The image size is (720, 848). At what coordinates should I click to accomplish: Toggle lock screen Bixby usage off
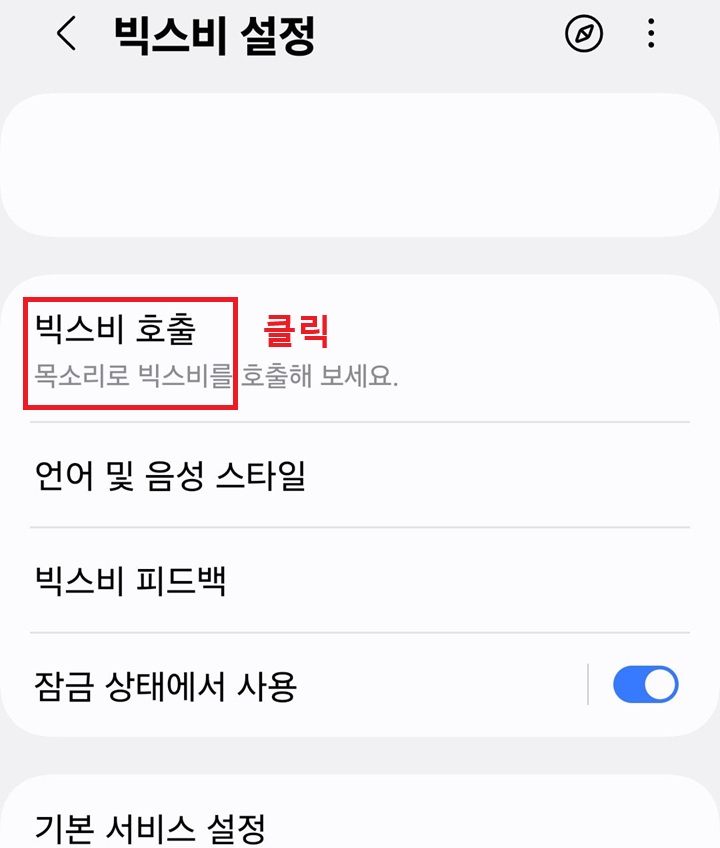[x=646, y=684]
